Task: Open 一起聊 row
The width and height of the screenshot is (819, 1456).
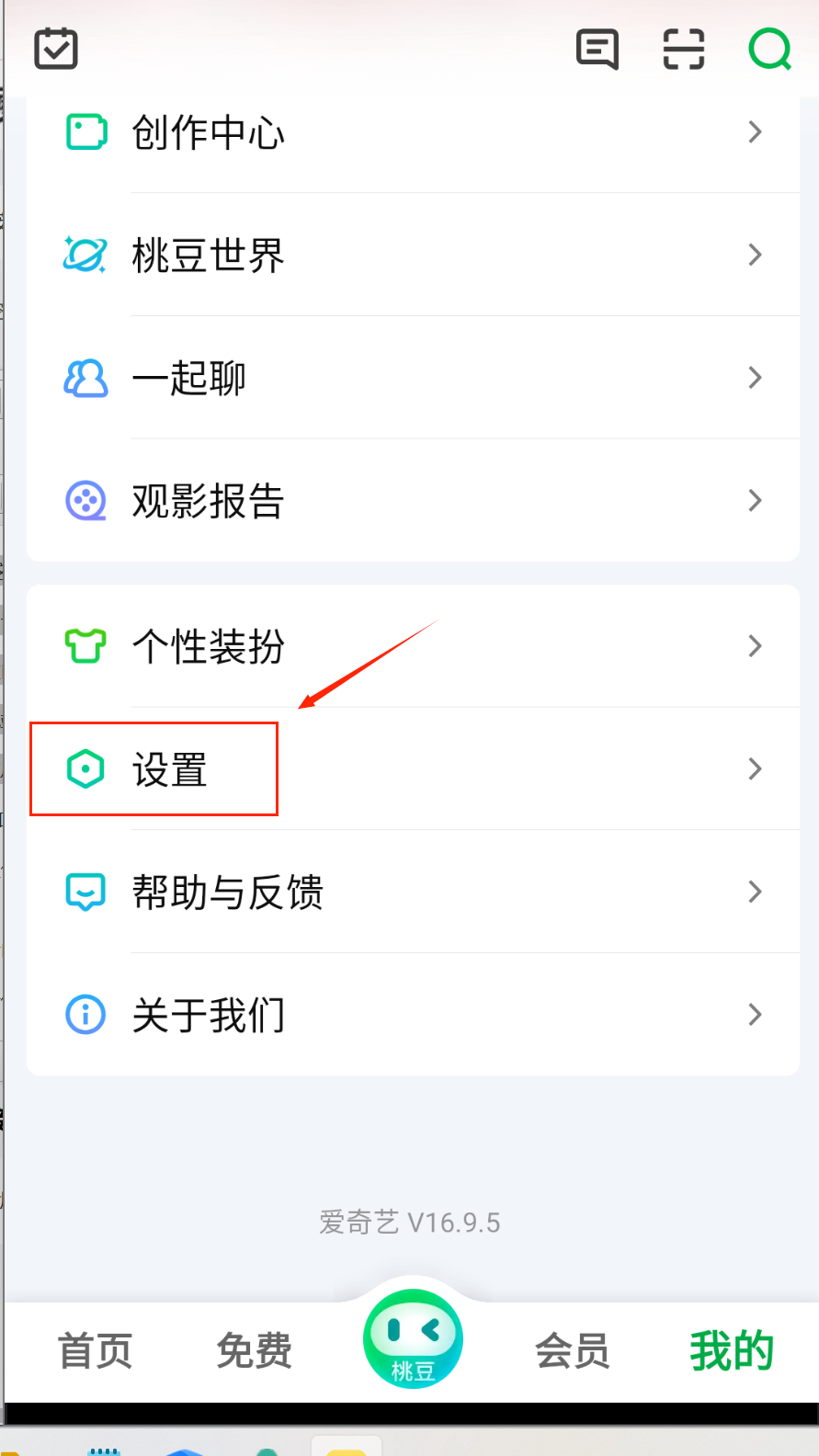Action: (412, 378)
